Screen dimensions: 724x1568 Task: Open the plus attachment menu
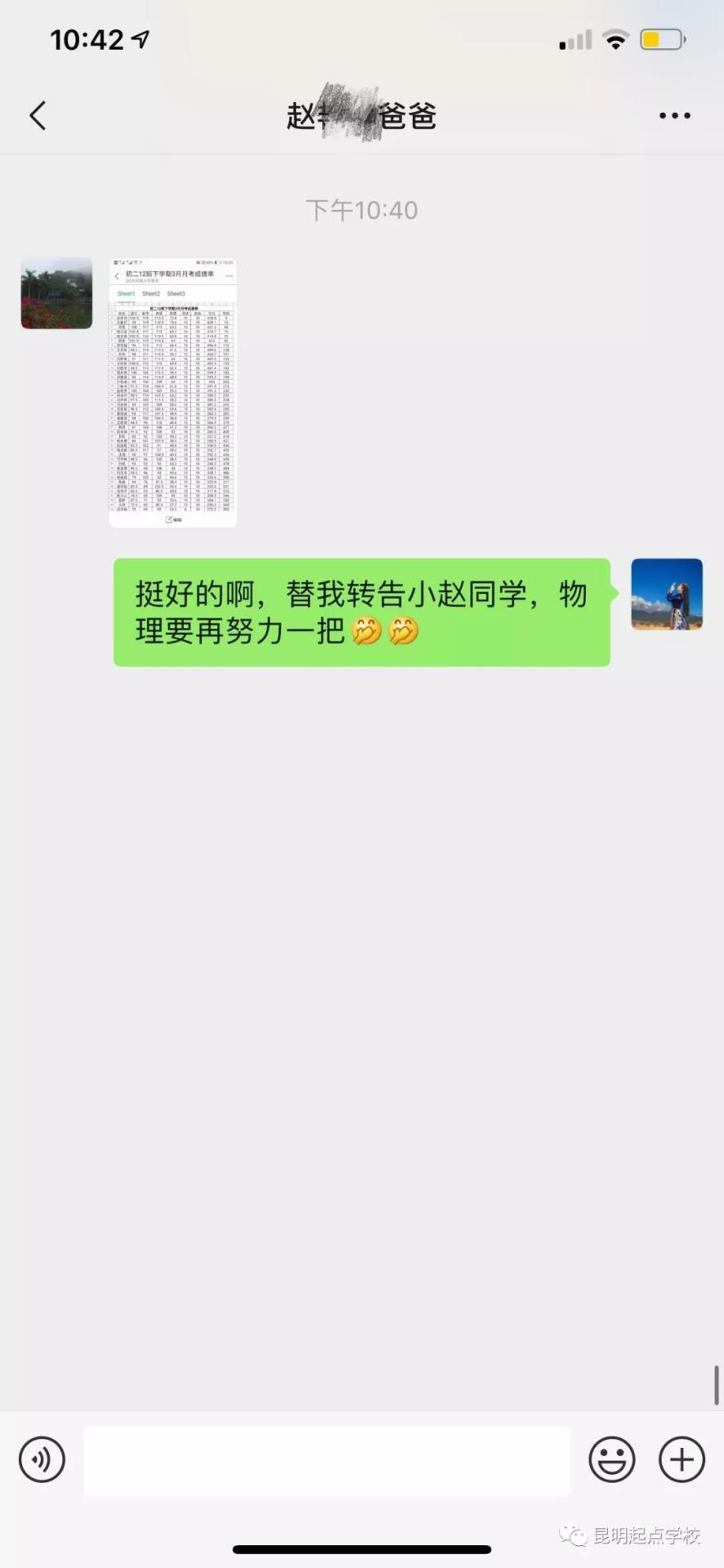coord(682,1459)
